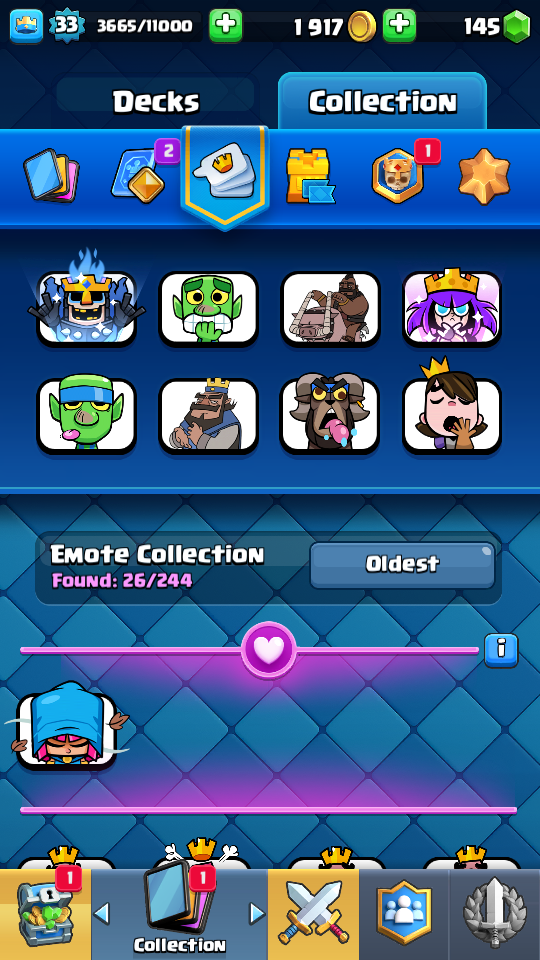
Task: Open the Collection tab
Action: pos(382,101)
